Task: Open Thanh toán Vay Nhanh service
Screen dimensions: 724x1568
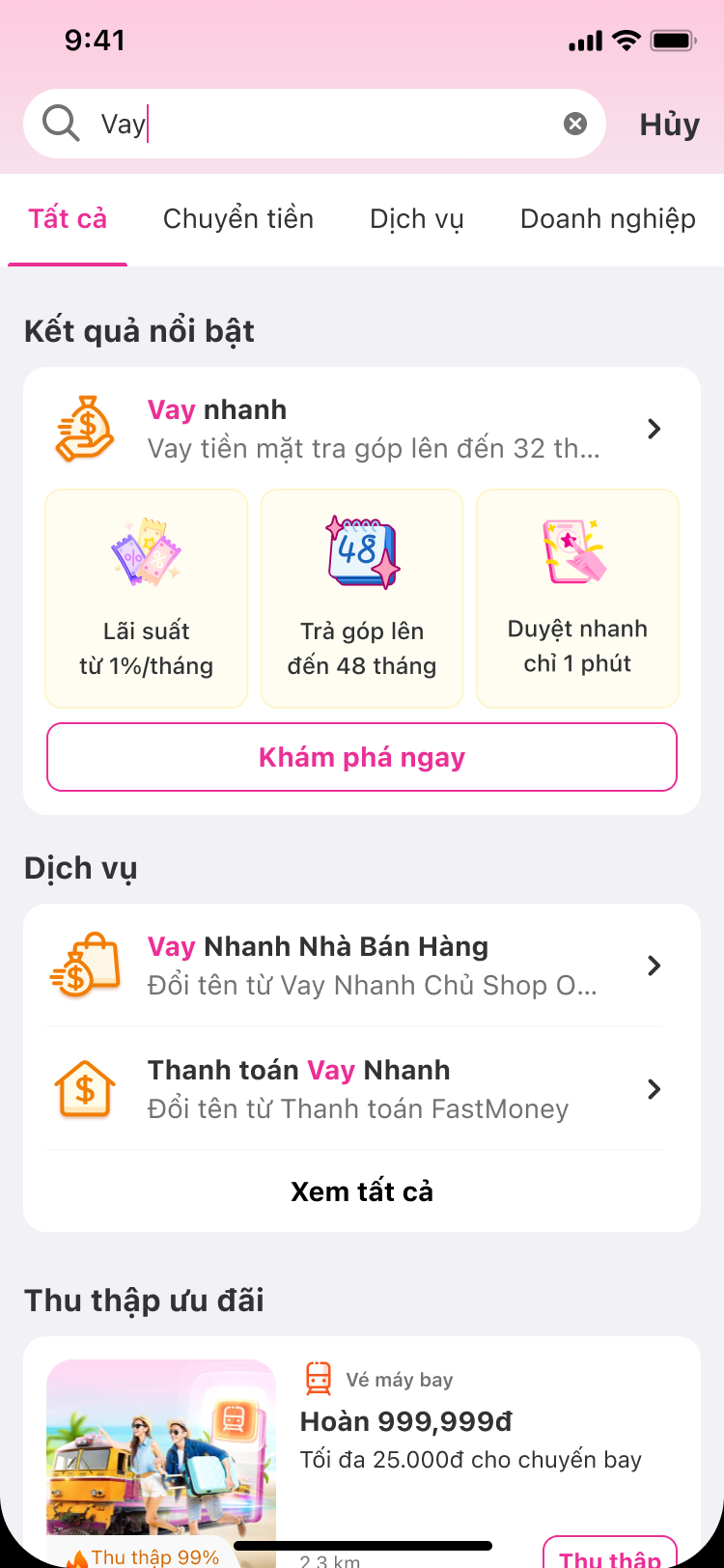Action: click(x=361, y=1089)
